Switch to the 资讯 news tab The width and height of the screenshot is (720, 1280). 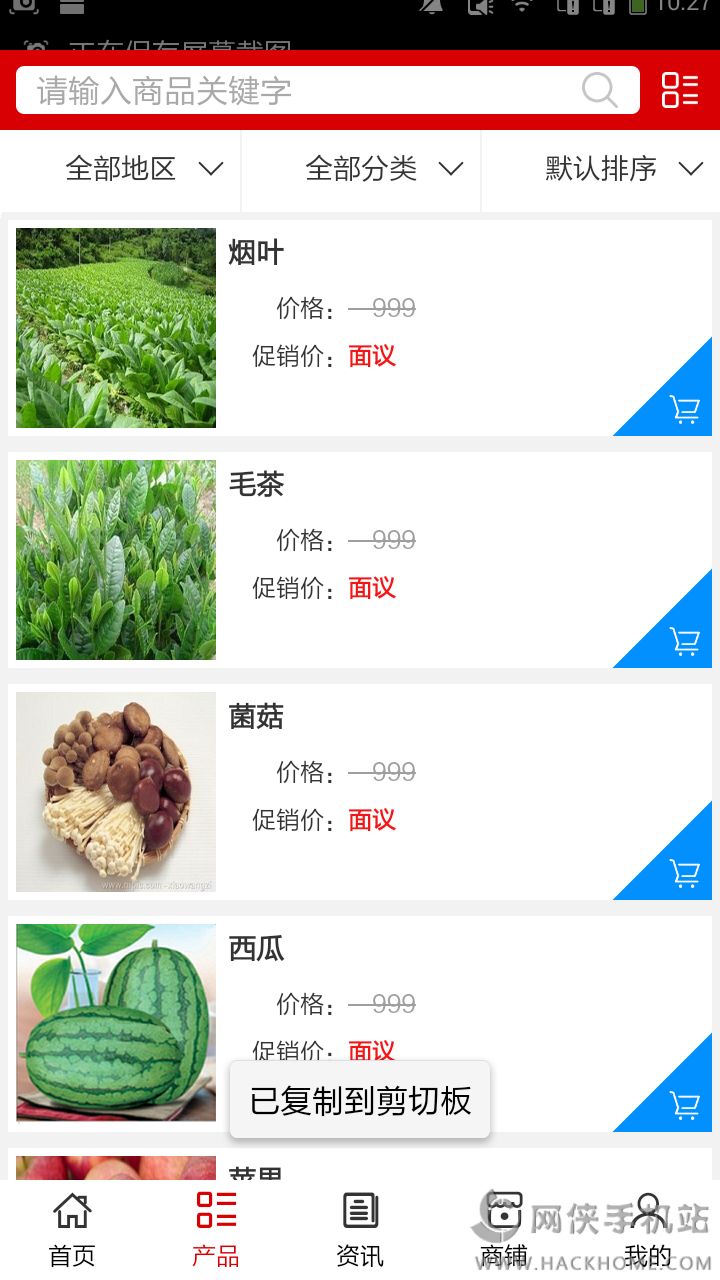(360, 1230)
